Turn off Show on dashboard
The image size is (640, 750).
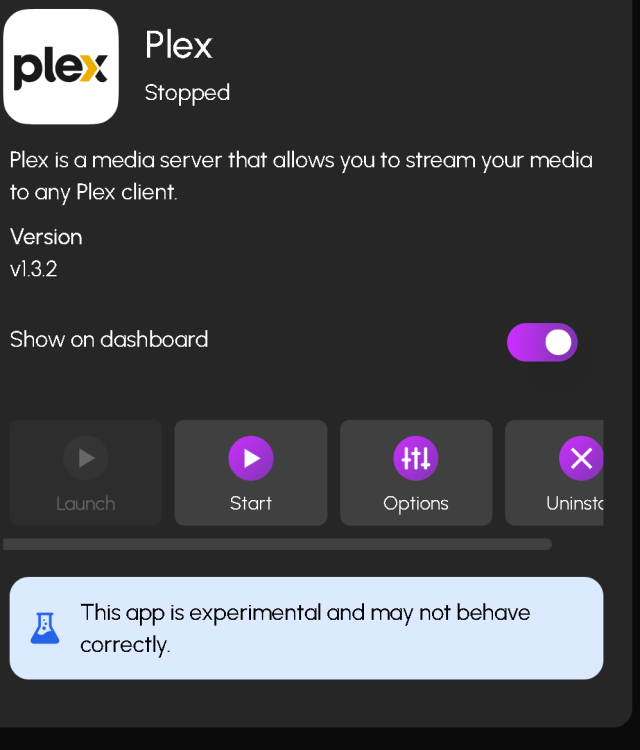point(542,342)
